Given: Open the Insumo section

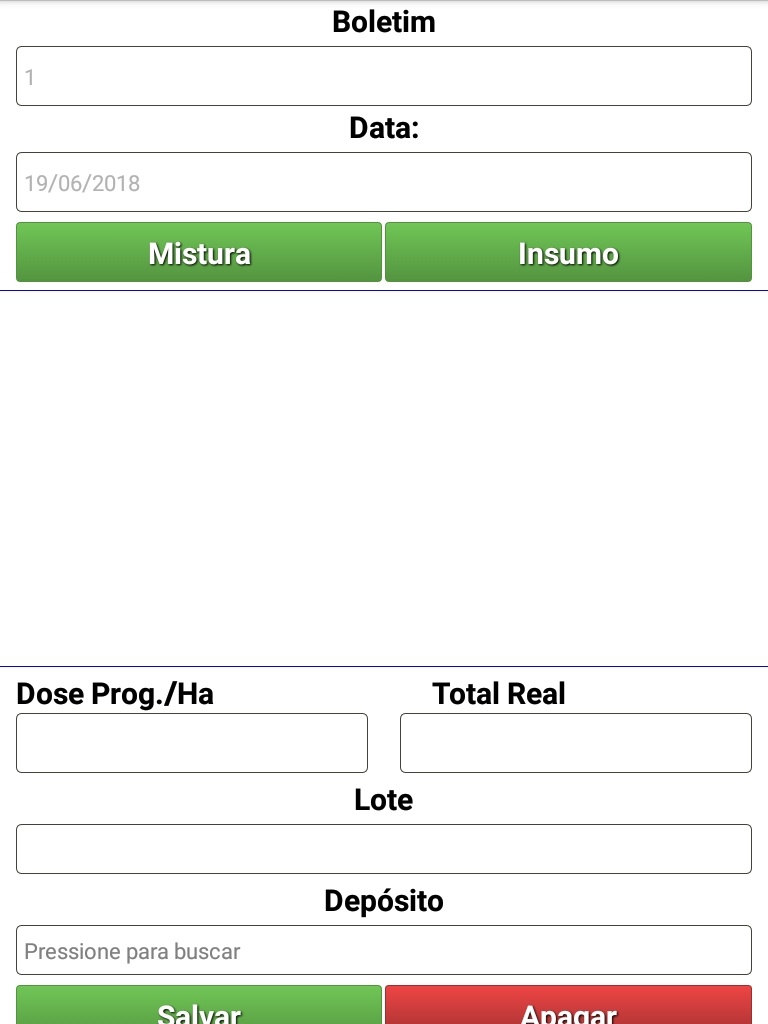Looking at the screenshot, I should pyautogui.click(x=568, y=253).
